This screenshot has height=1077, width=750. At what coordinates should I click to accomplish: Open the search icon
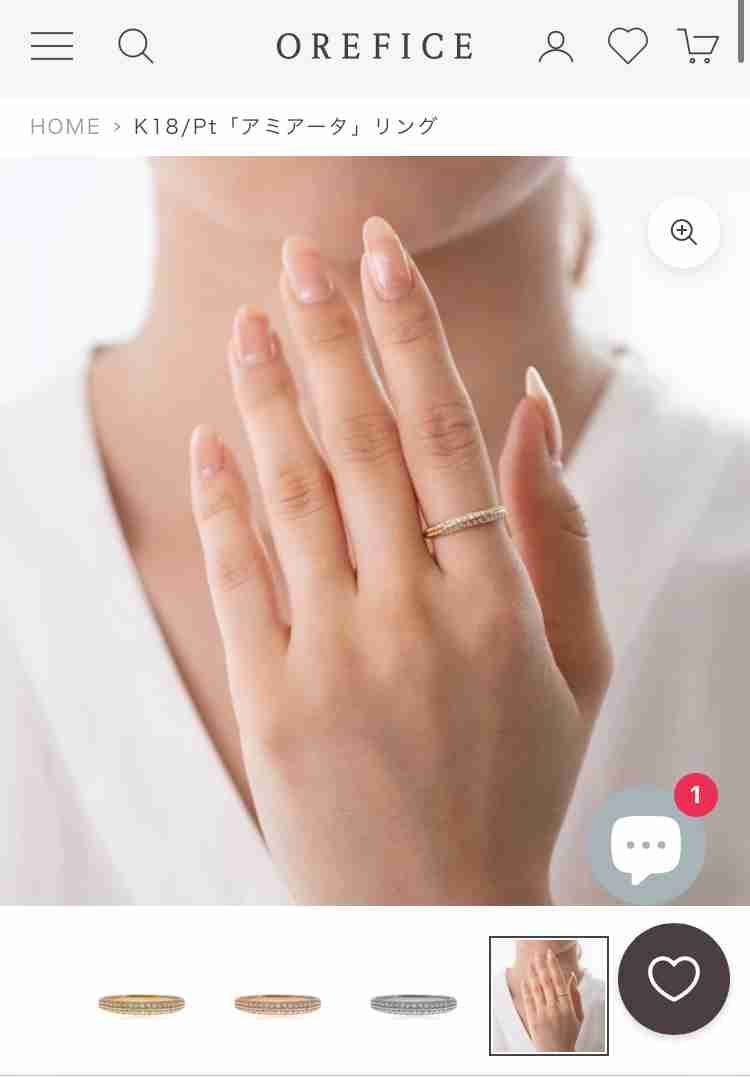[135, 46]
